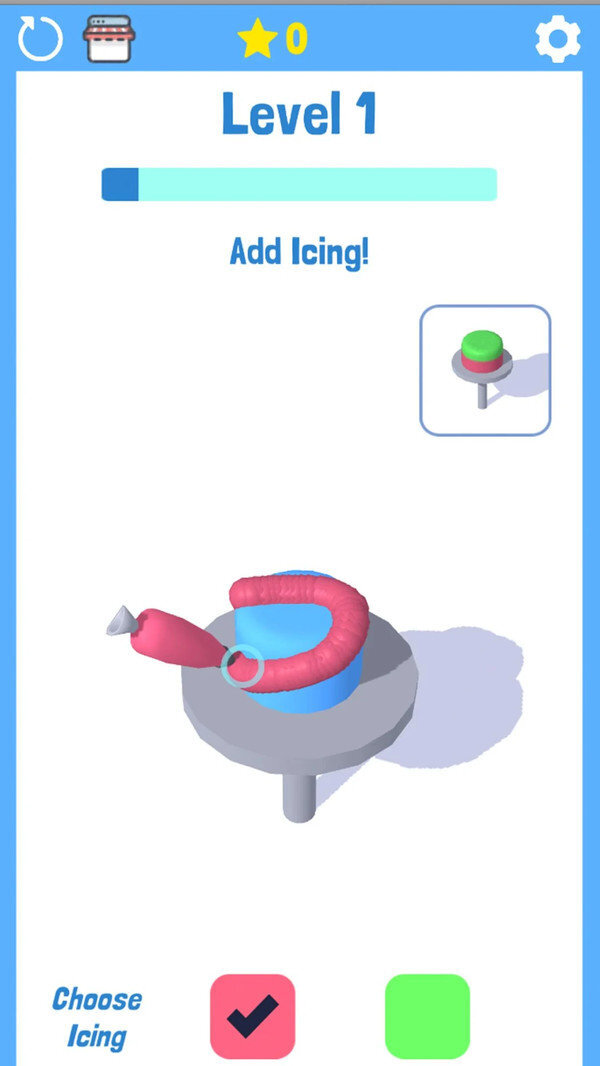Open the settings gear
The width and height of the screenshot is (600, 1066).
[557, 39]
